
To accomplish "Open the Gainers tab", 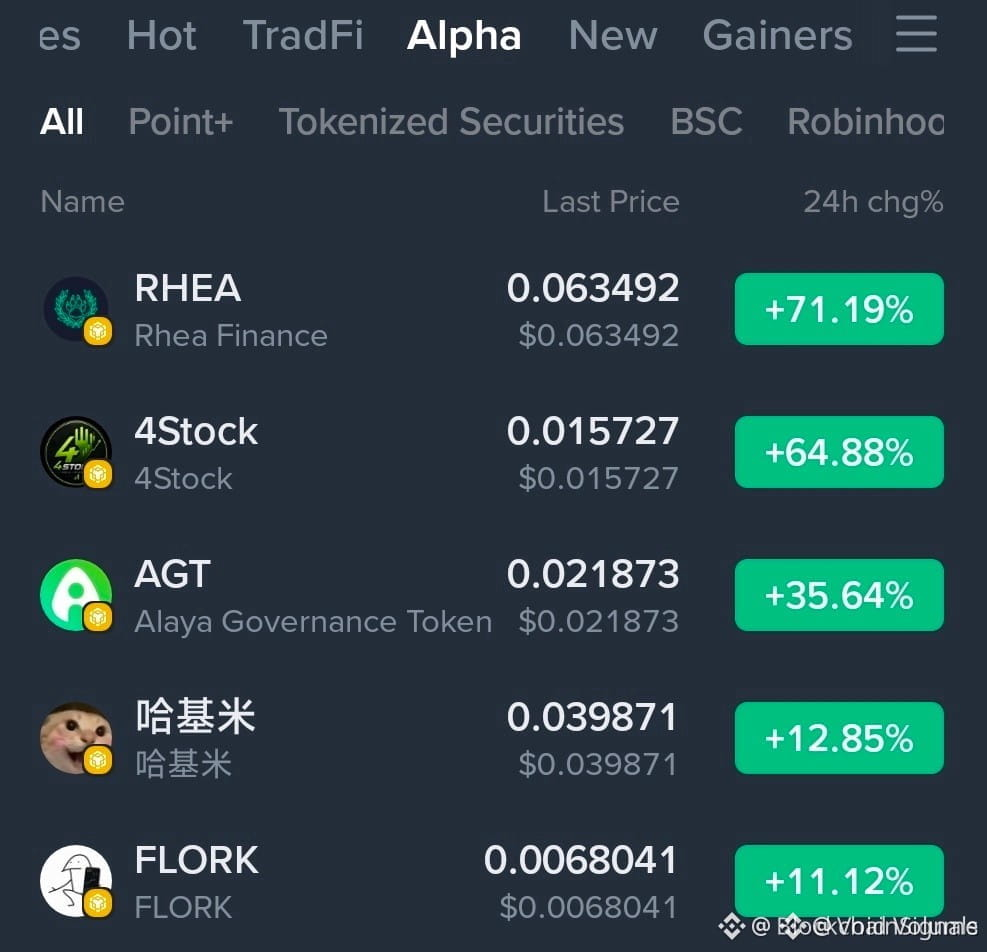I will coord(777,35).
